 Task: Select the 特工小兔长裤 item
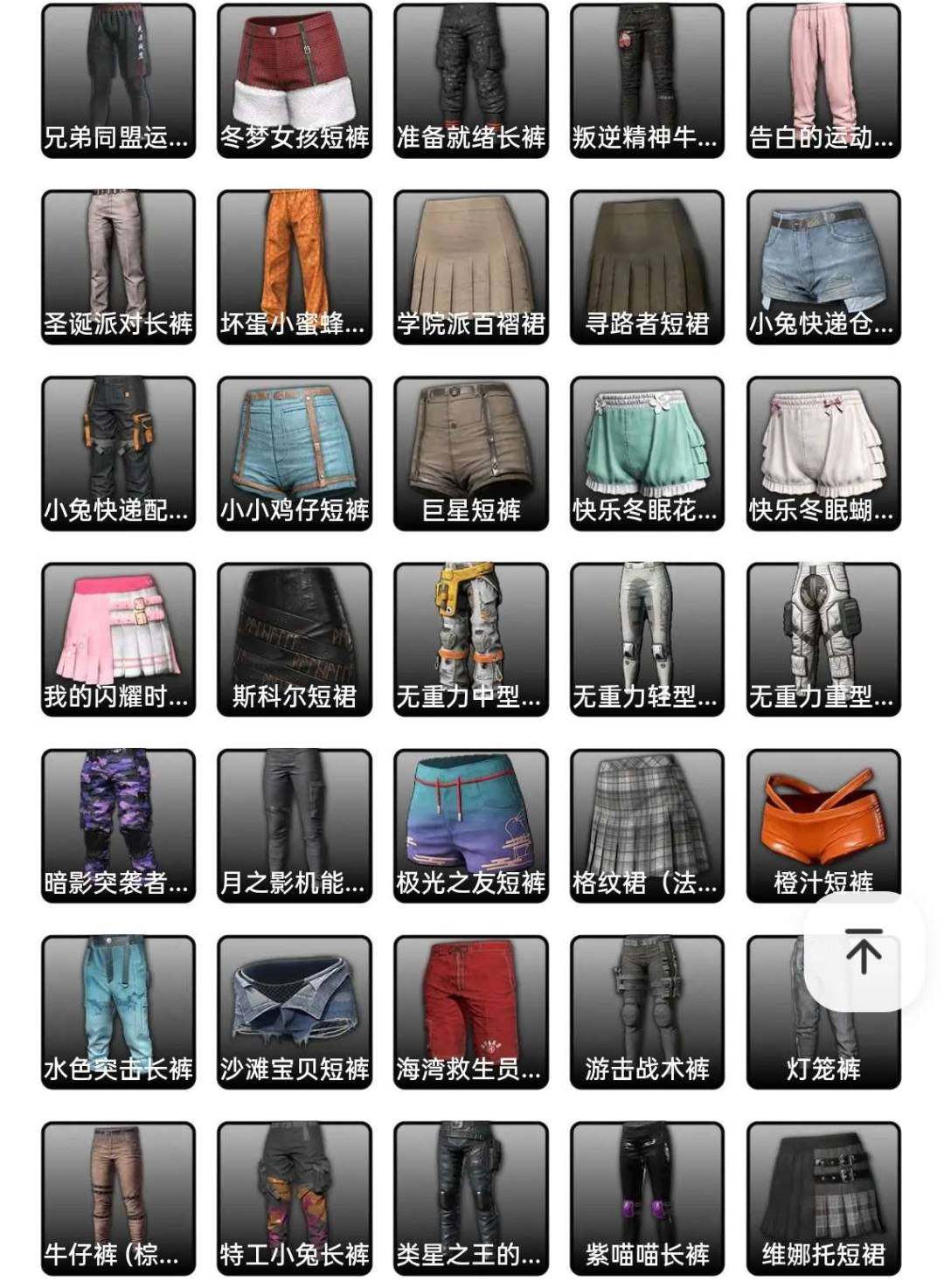click(295, 1197)
